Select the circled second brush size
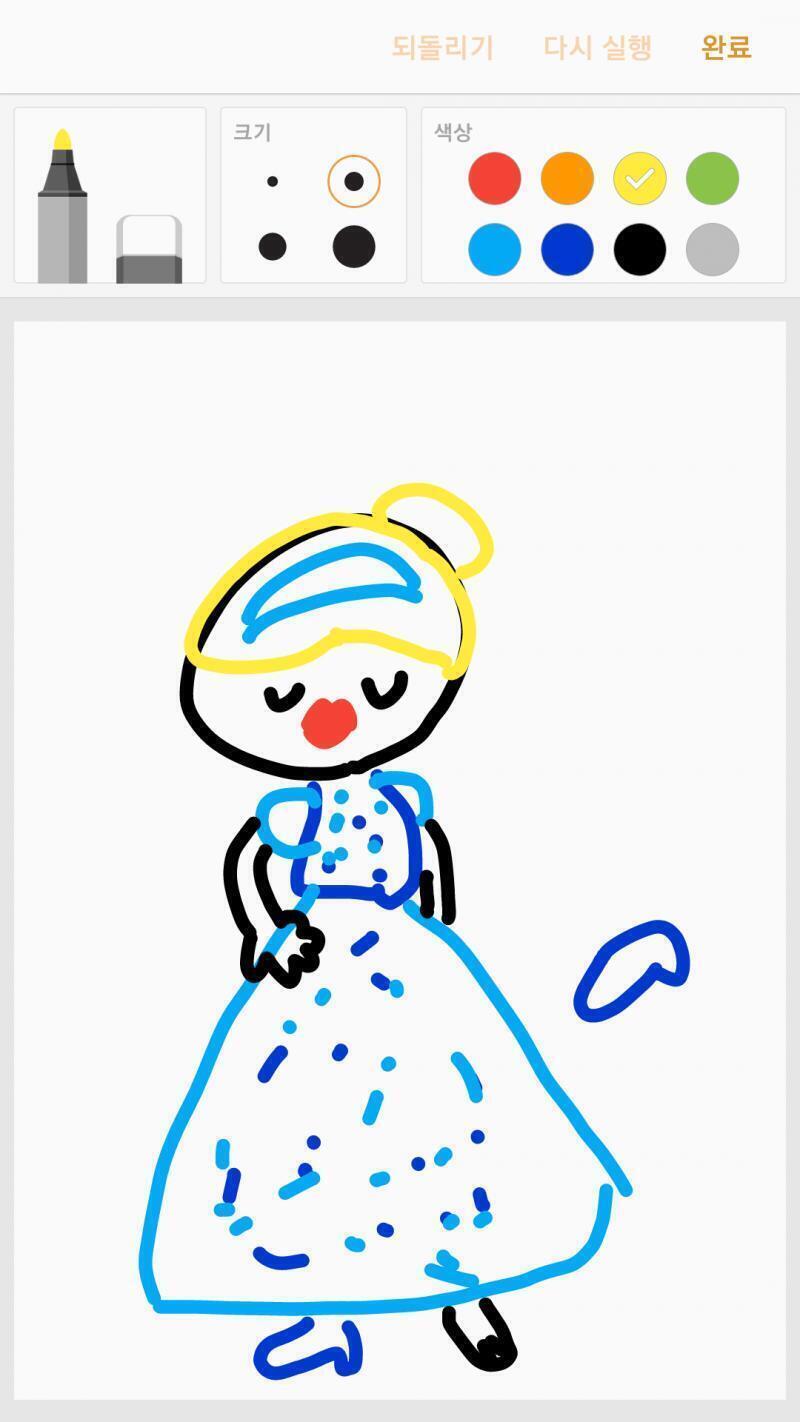This screenshot has width=800, height=1422. (354, 181)
